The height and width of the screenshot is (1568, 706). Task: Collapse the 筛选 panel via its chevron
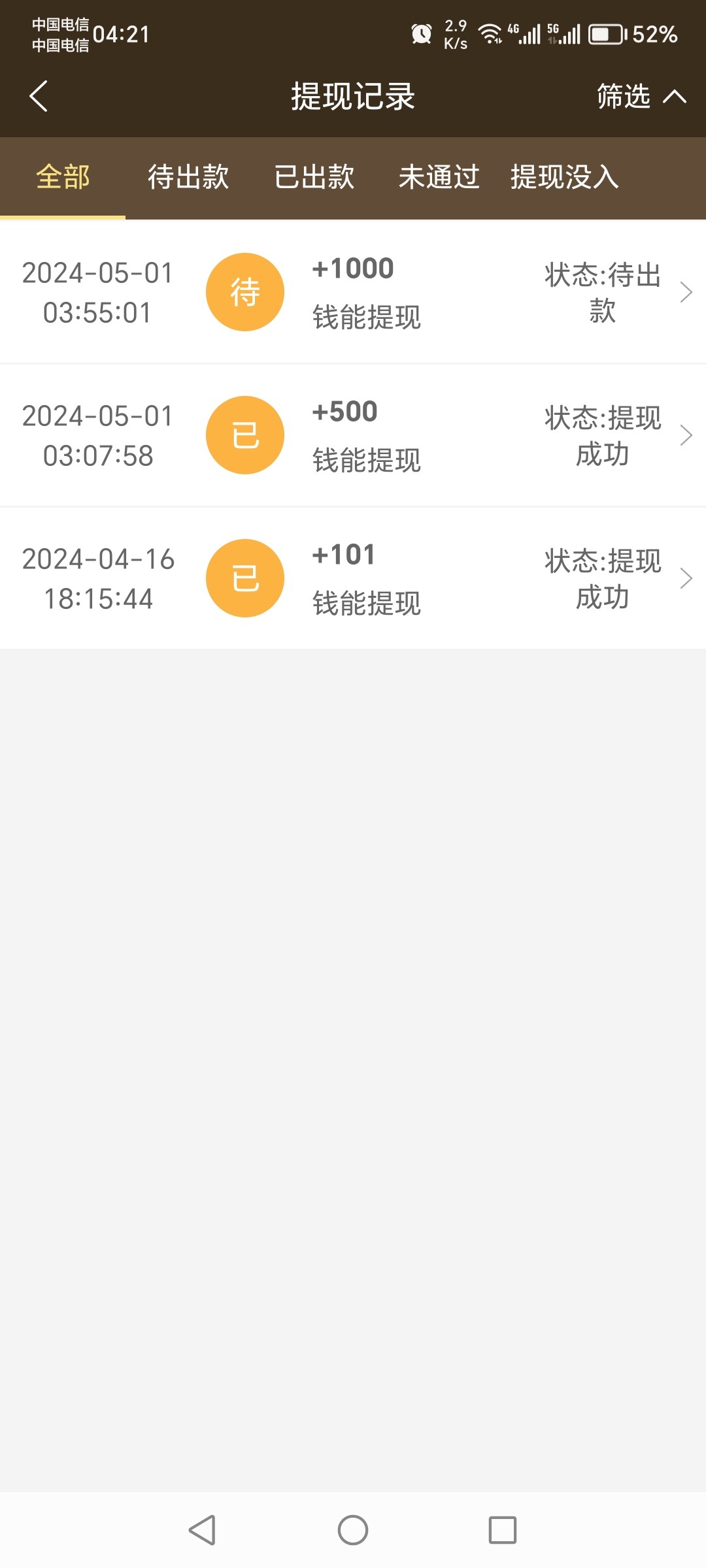coord(674,96)
